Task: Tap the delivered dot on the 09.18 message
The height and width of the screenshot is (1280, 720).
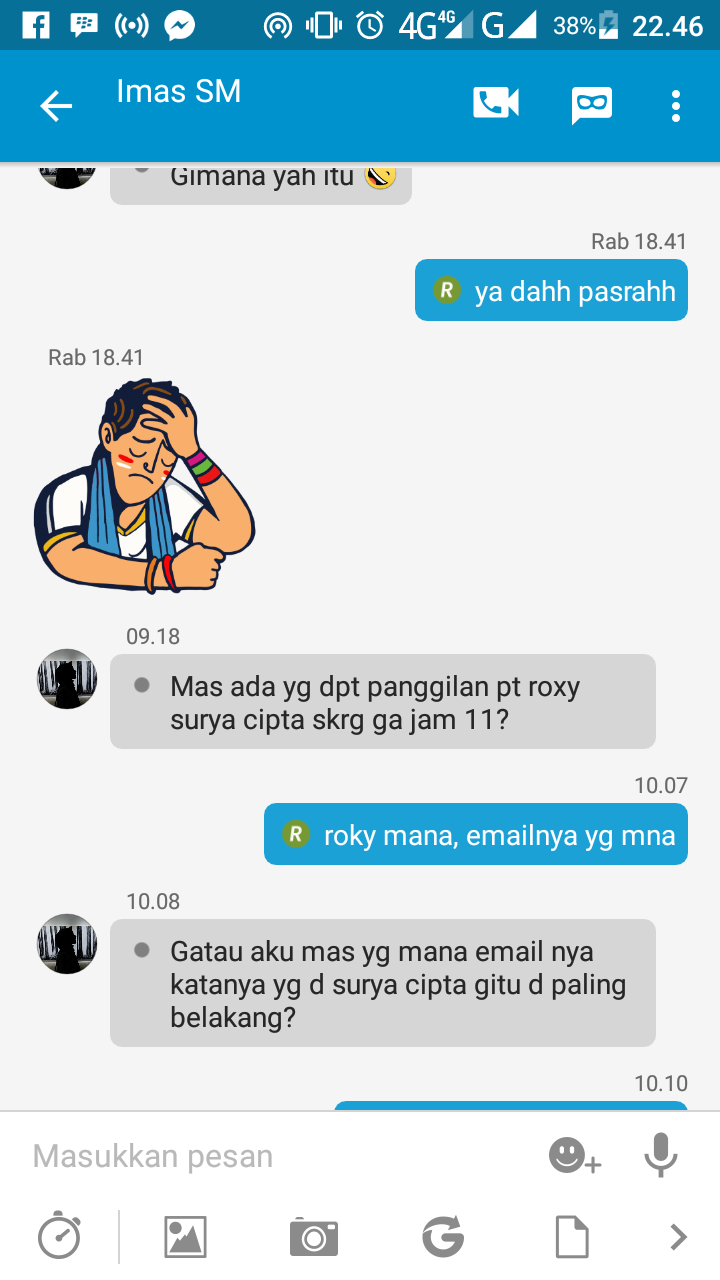Action: tap(141, 686)
